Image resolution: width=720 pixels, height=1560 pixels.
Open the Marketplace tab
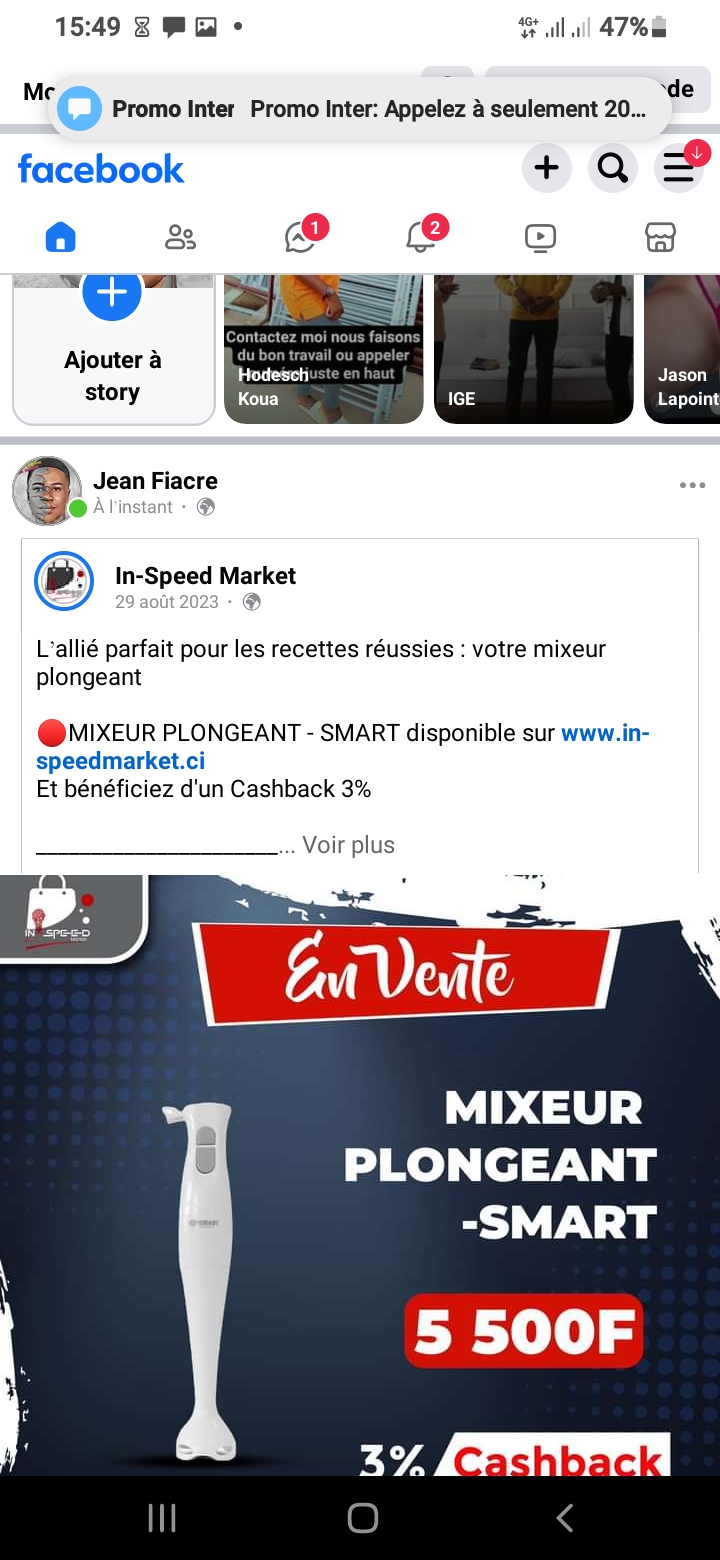(660, 237)
